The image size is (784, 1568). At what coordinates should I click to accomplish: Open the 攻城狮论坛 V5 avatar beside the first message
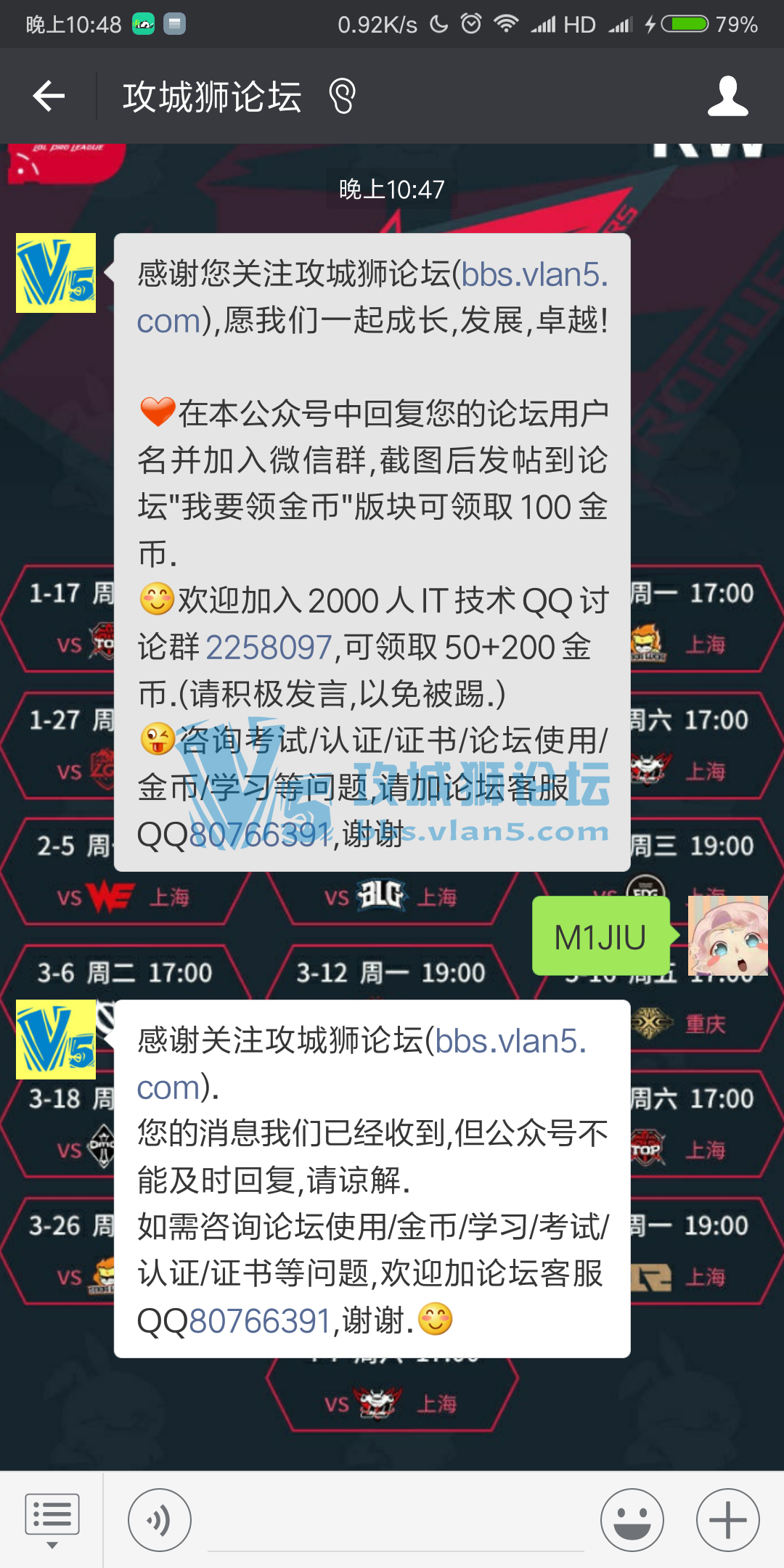pyautogui.click(x=56, y=273)
